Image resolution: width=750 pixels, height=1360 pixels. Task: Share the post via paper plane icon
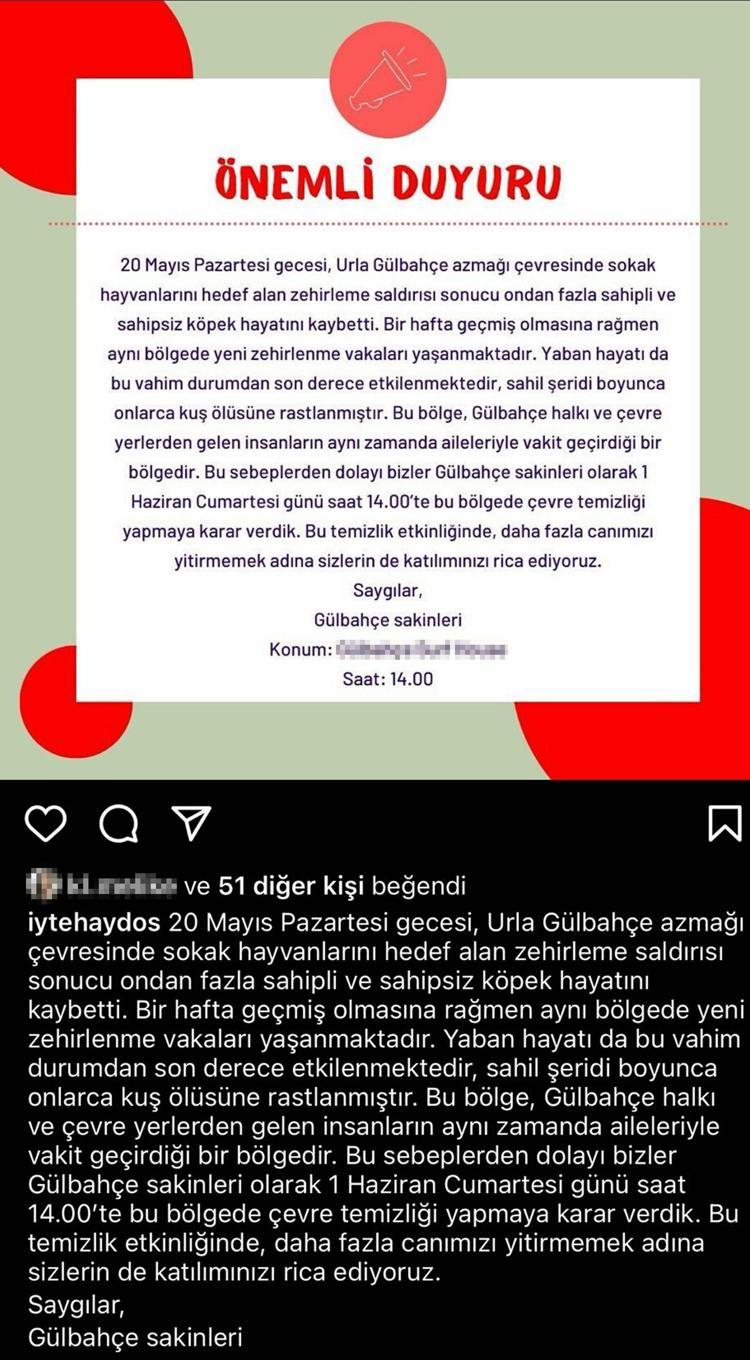(191, 822)
